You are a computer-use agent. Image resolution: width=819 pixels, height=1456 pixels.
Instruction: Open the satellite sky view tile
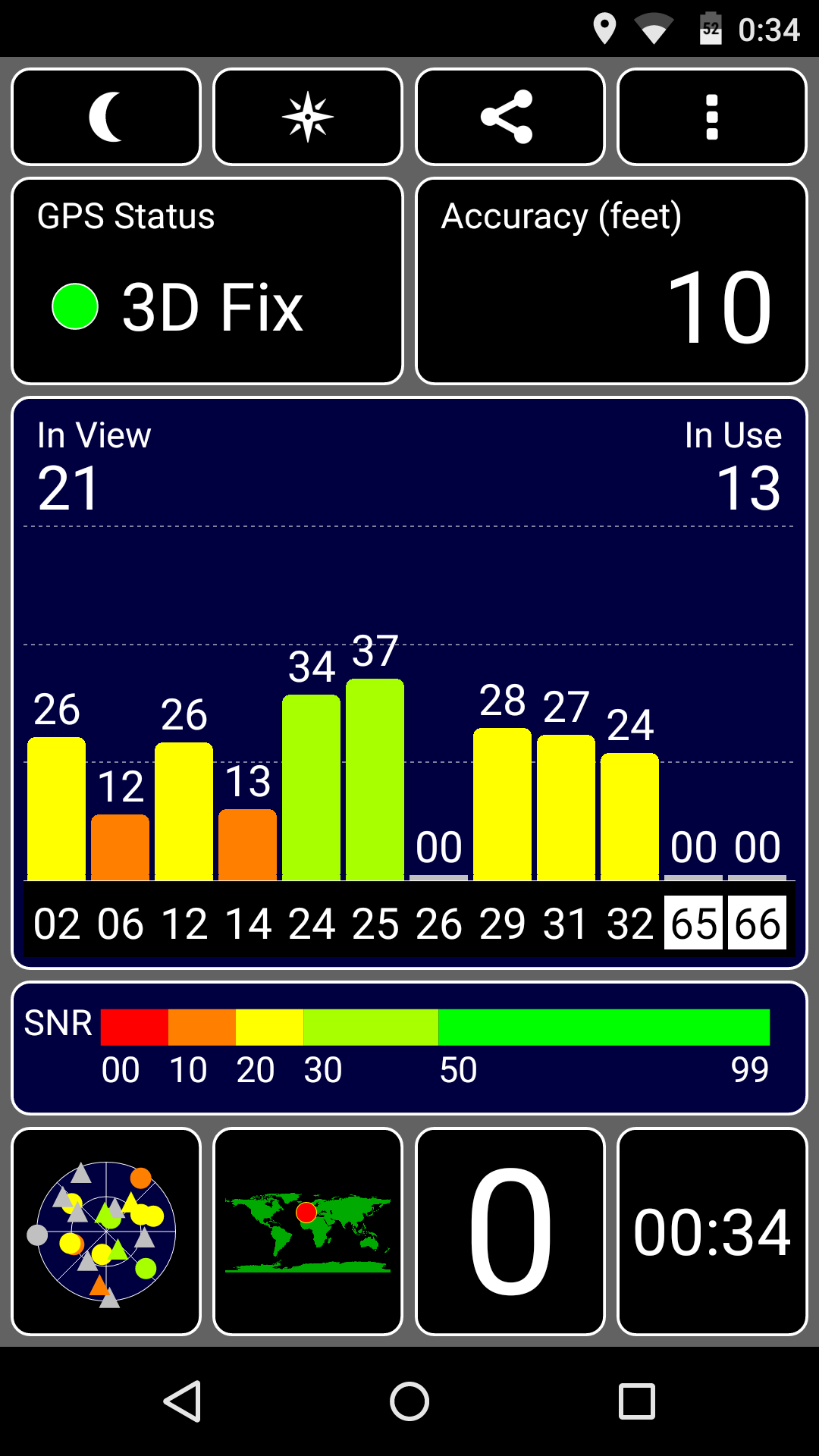point(106,1232)
